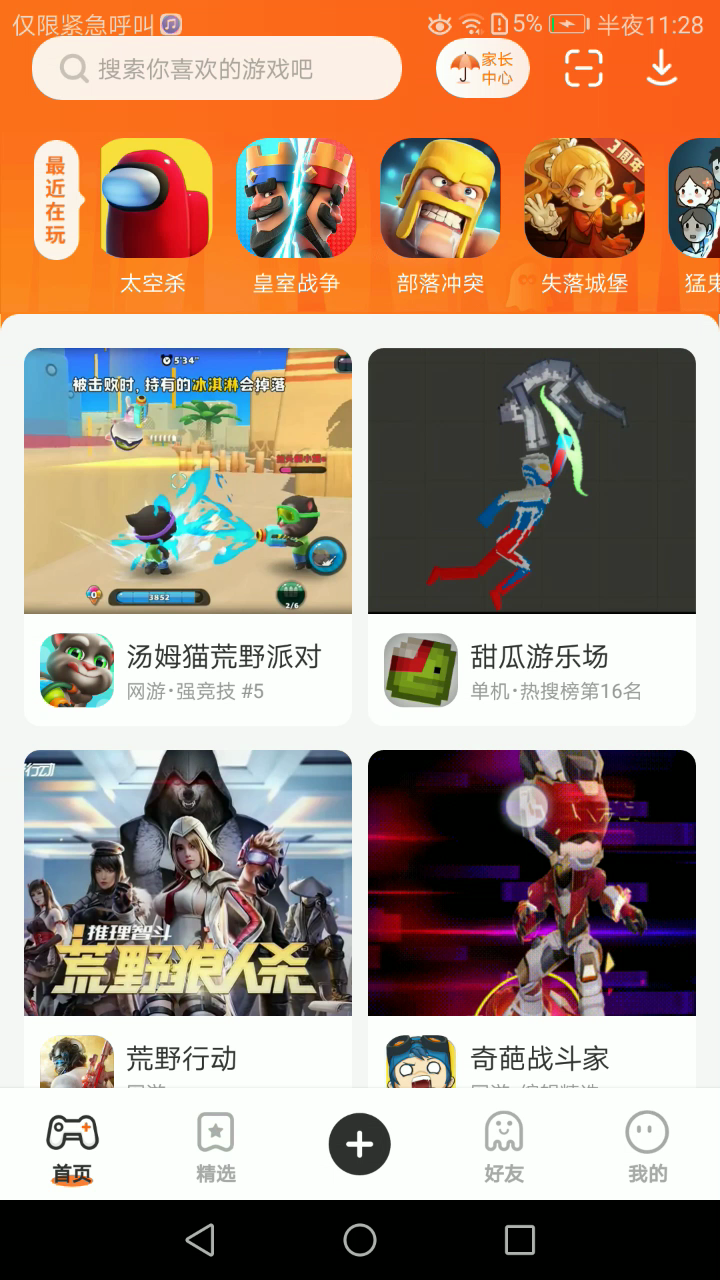Switch to the 好友 tab
Screen dimensions: 720x1280
504,1146
